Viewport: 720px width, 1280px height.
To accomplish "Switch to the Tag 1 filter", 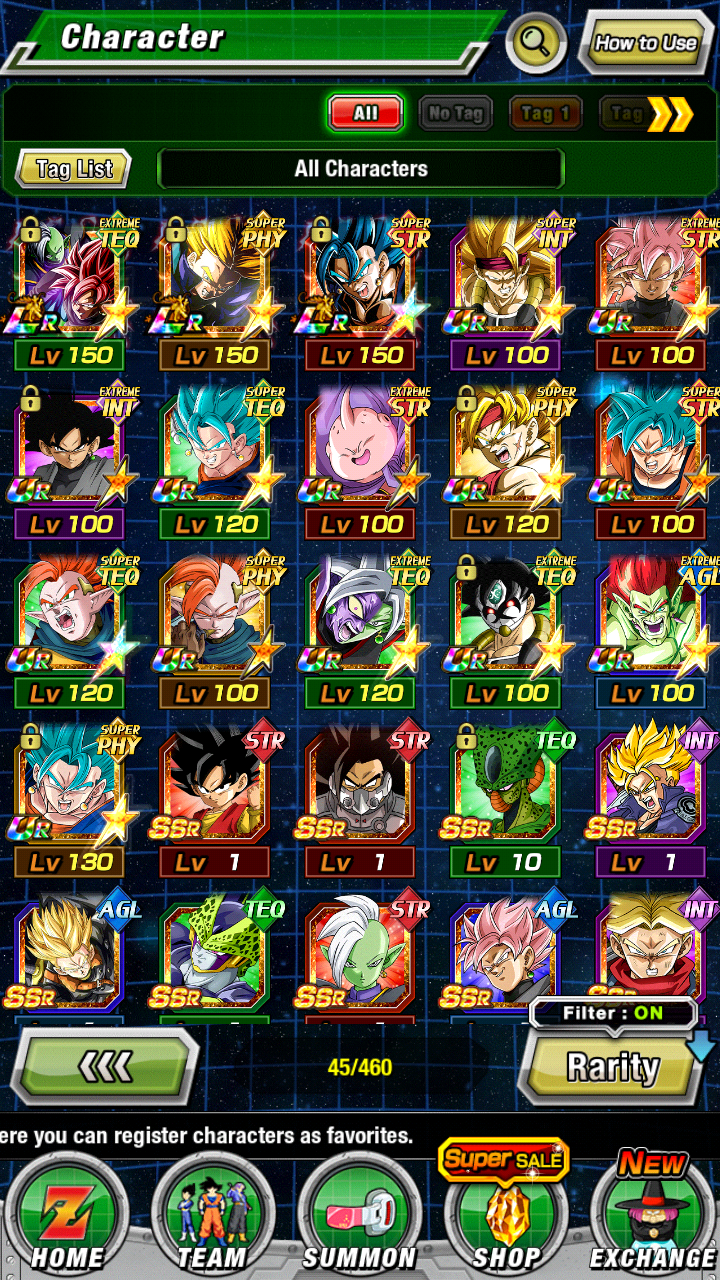I will pos(545,113).
